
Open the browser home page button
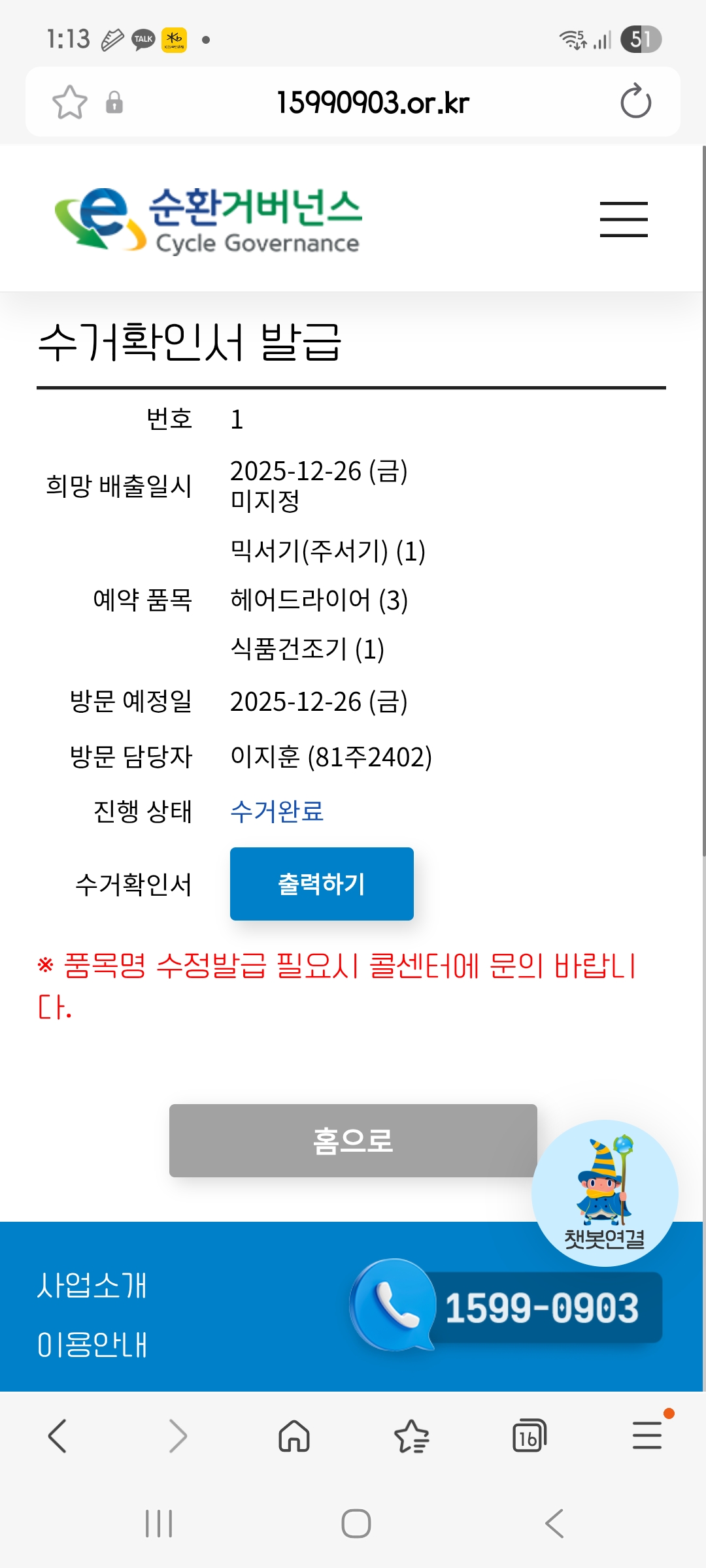tap(294, 1436)
